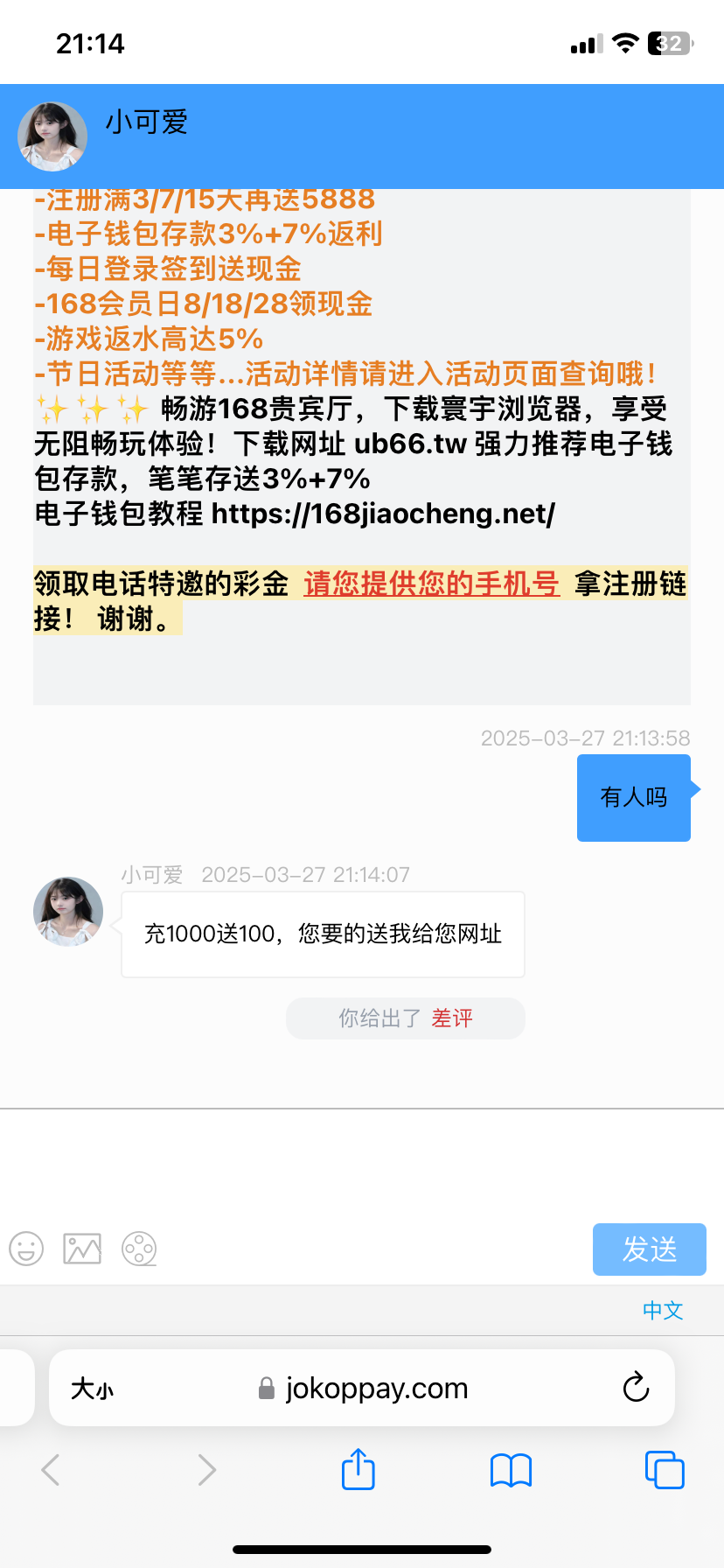Share this page from Safari toolbar
724x1568 pixels.
pos(358,1469)
